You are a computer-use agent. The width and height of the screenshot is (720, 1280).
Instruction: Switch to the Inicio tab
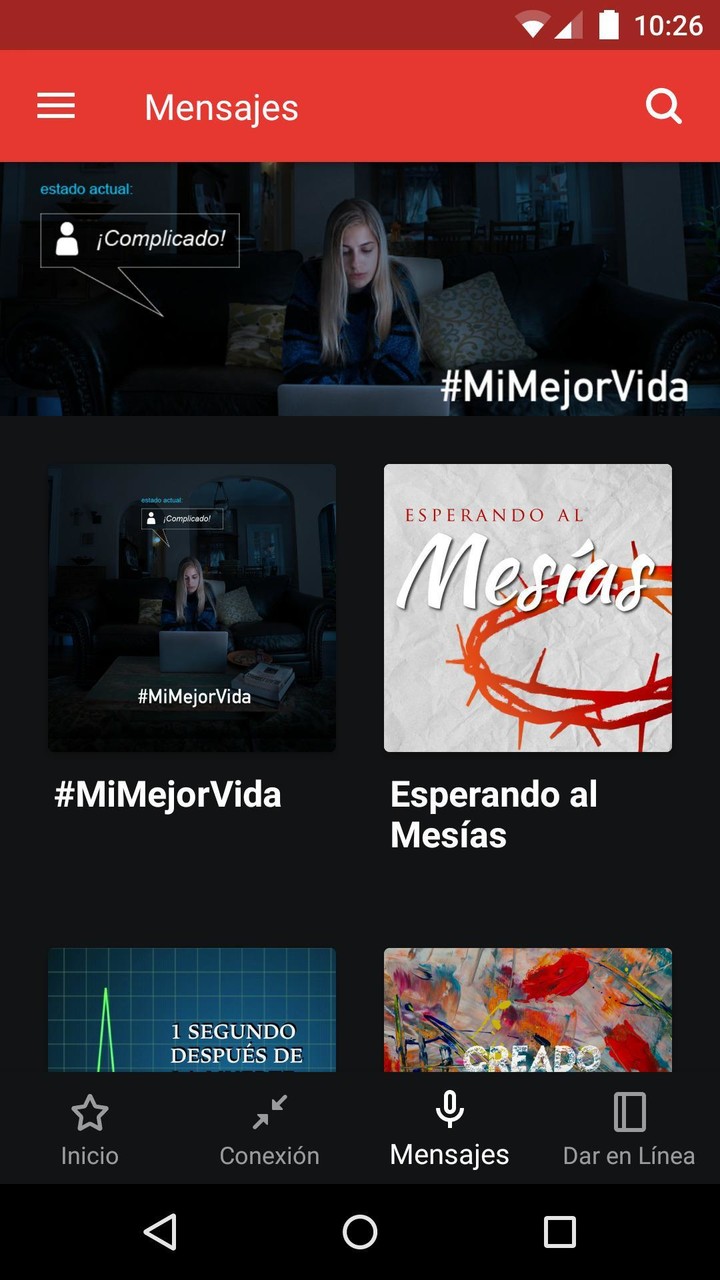coord(90,1130)
